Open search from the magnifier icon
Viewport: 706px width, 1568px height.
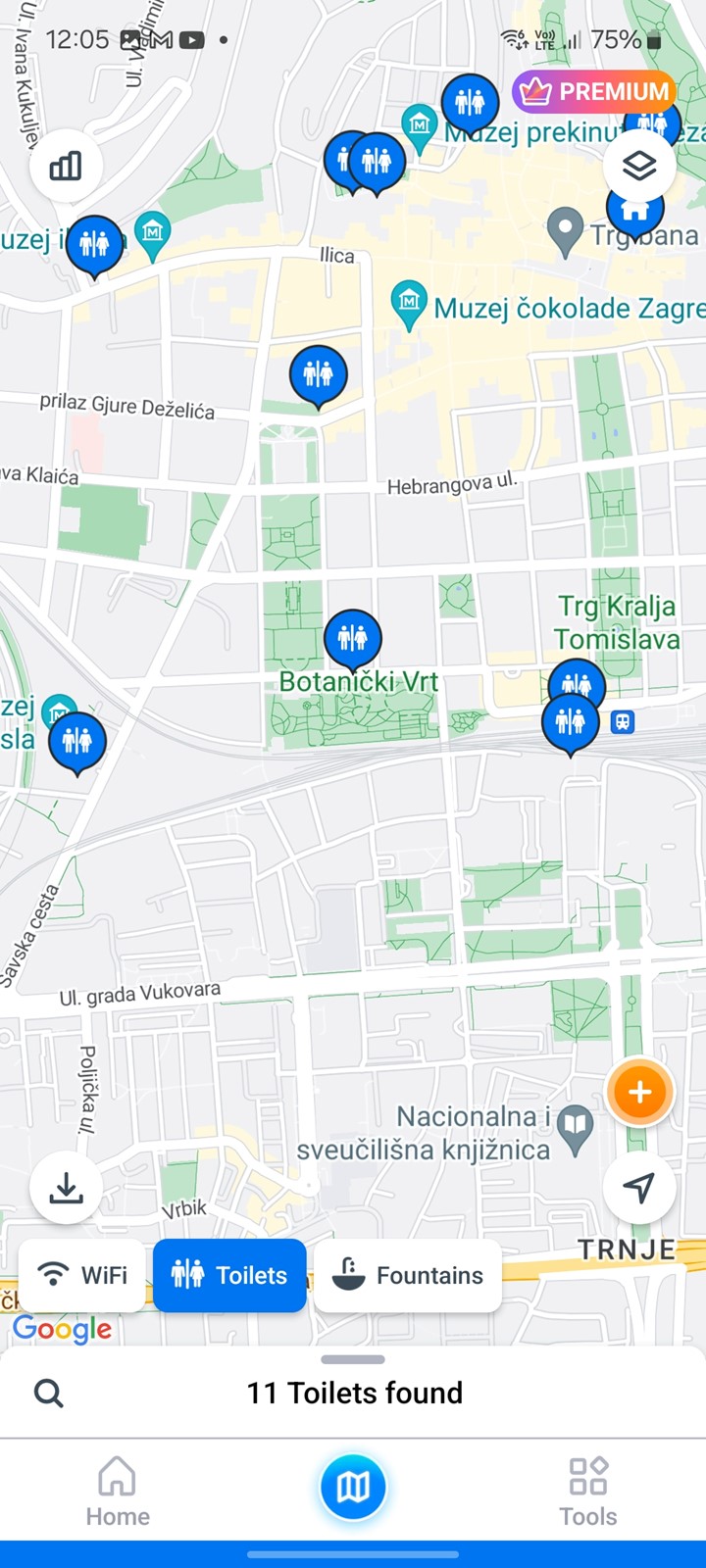point(49,1393)
